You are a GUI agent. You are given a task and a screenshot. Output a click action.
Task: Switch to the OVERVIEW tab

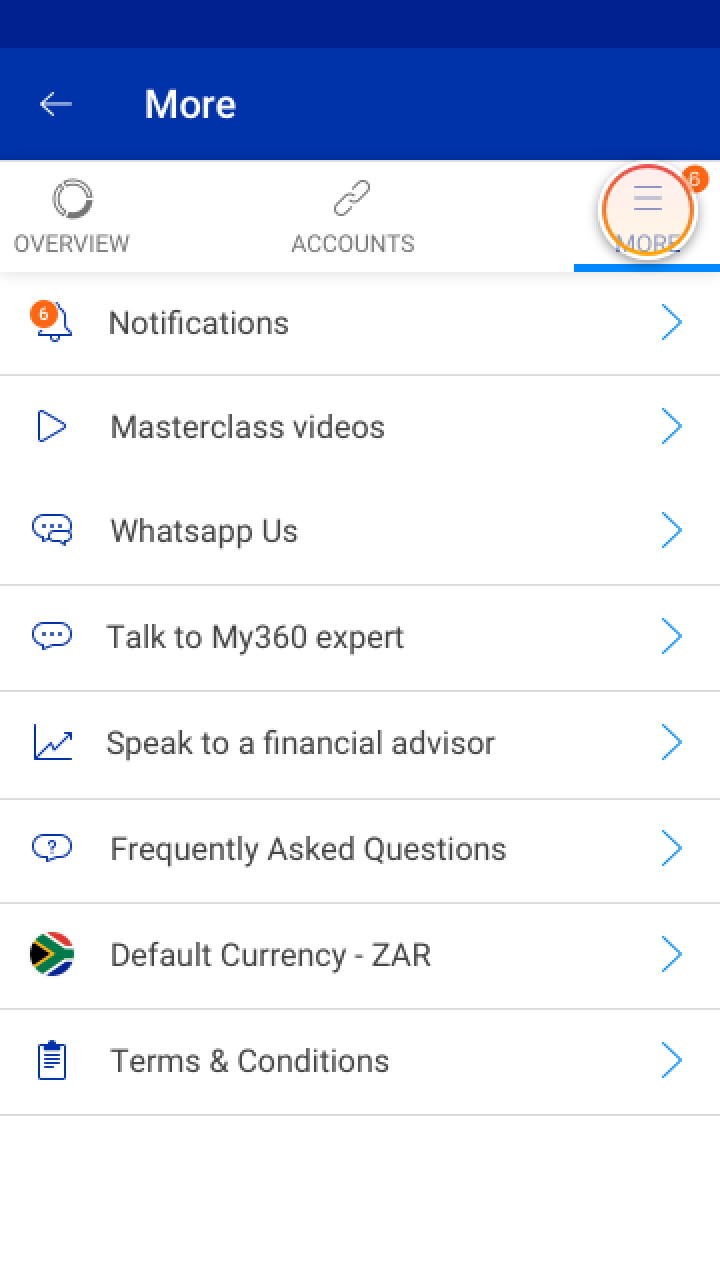[71, 215]
